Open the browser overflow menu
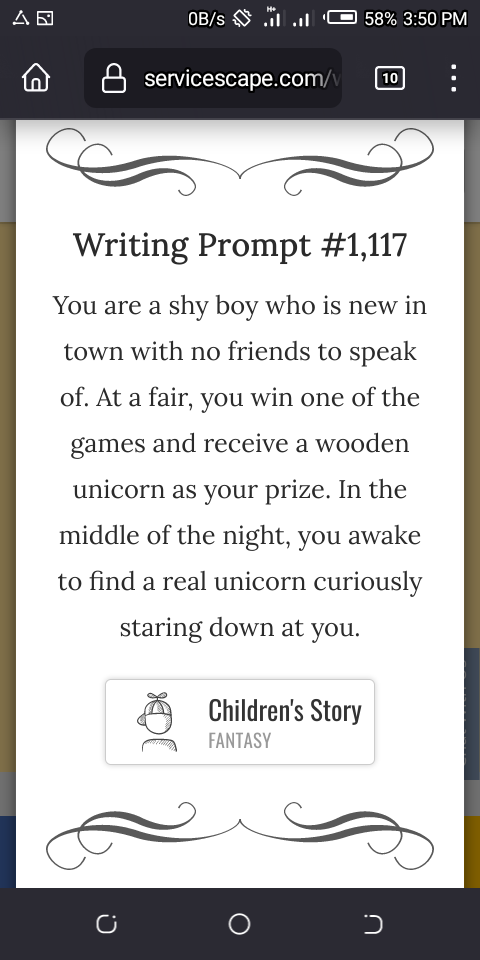The width and height of the screenshot is (480, 960). 453,78
